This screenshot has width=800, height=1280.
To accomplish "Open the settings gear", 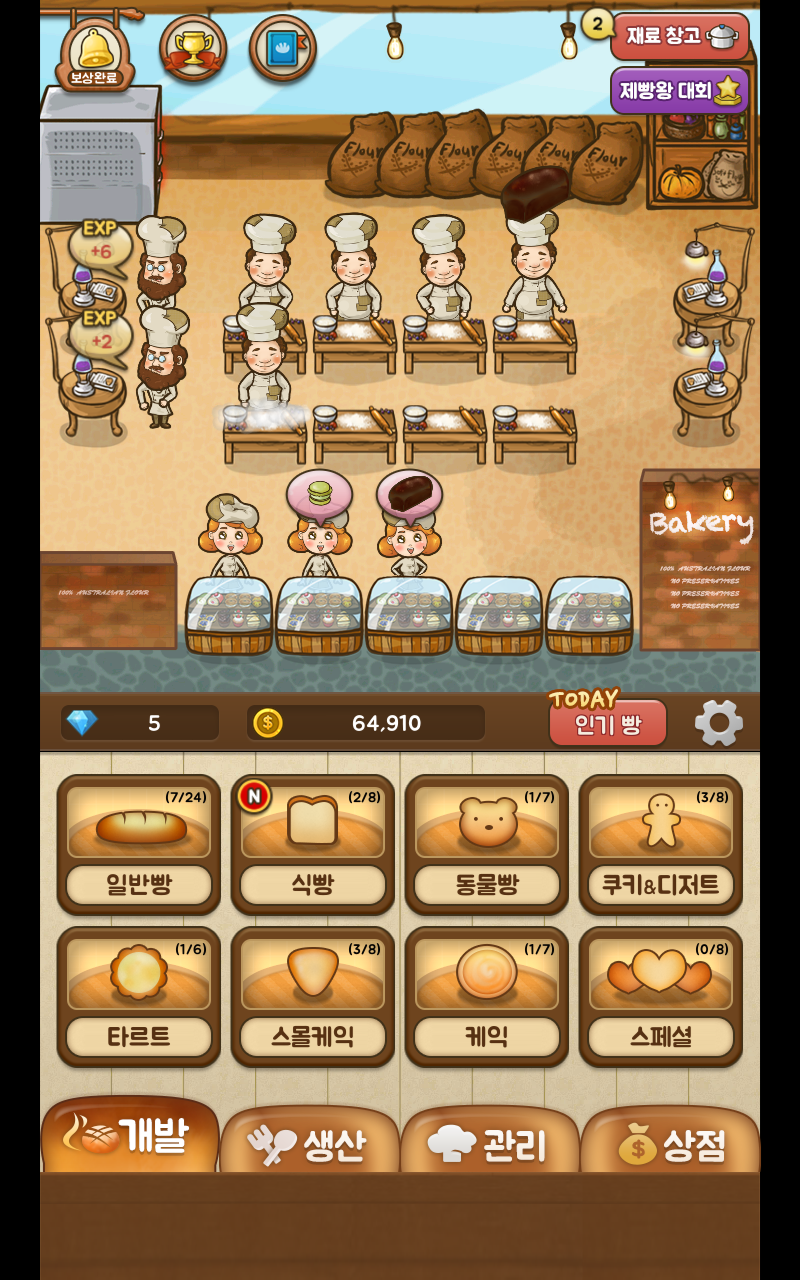I will (x=719, y=722).
